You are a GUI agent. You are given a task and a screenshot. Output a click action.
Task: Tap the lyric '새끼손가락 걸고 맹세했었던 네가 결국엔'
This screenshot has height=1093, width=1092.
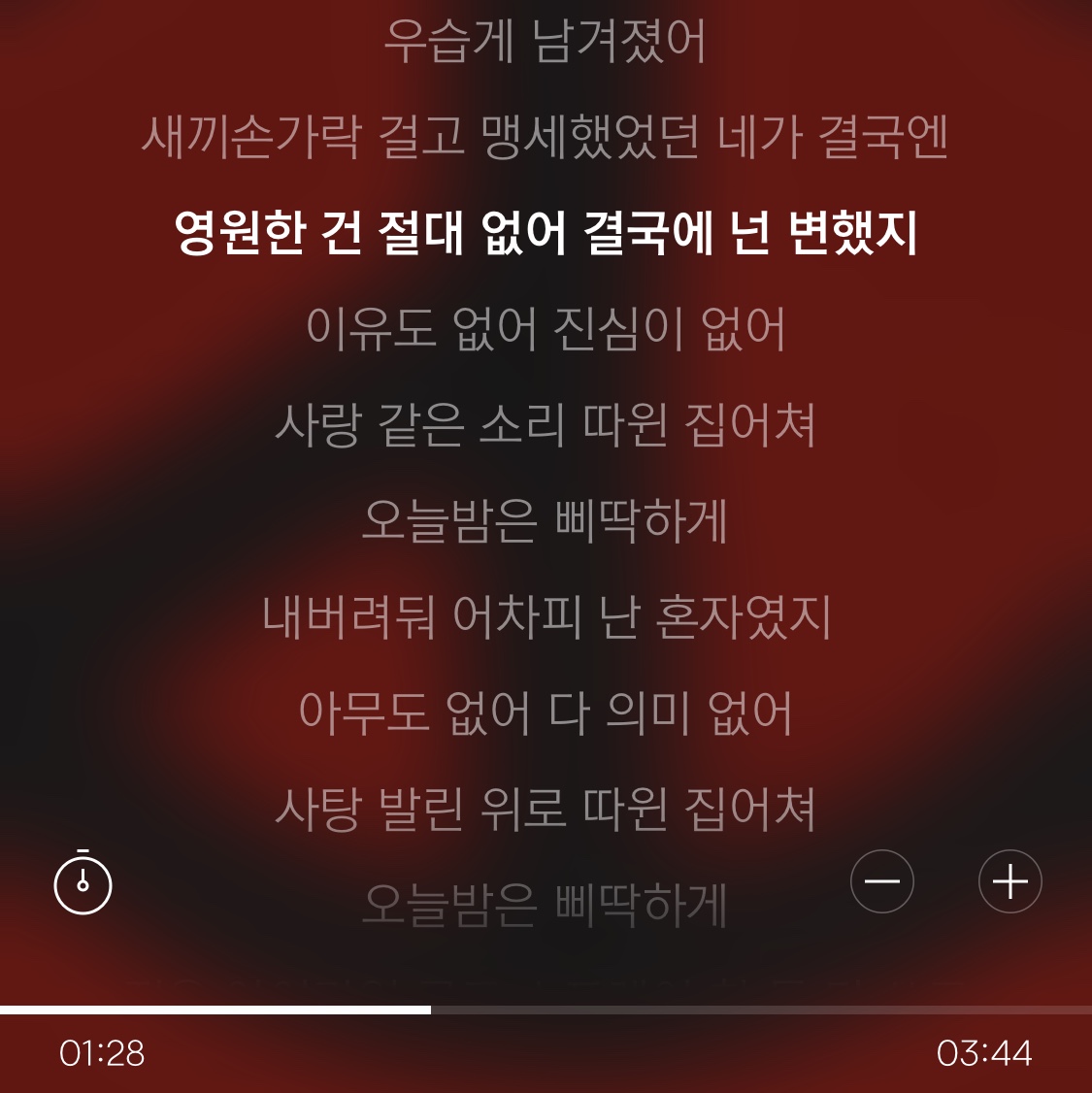pos(546,138)
